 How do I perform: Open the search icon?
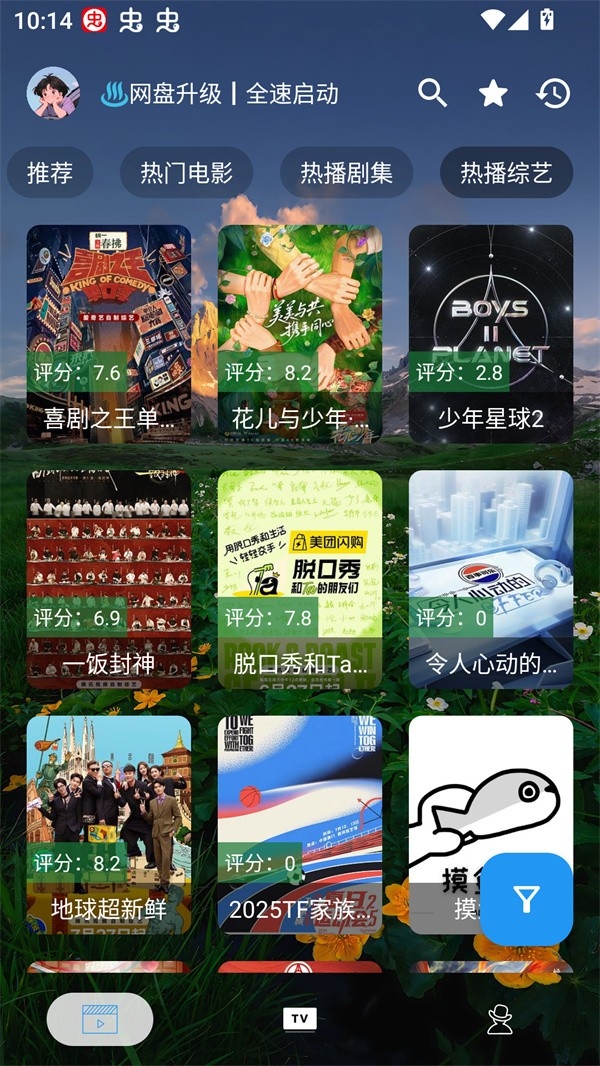[x=432, y=94]
